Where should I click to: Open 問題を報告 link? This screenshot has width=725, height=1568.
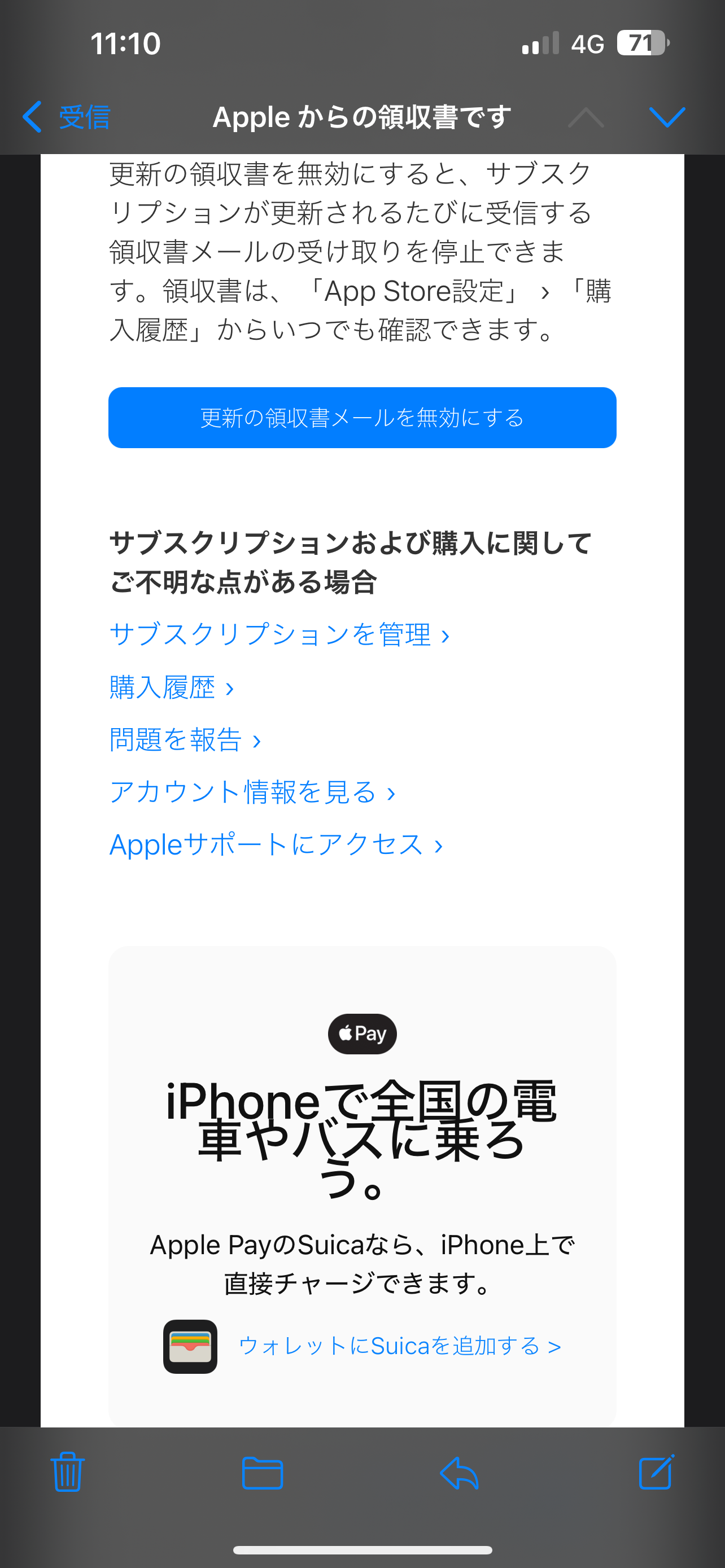click(185, 739)
